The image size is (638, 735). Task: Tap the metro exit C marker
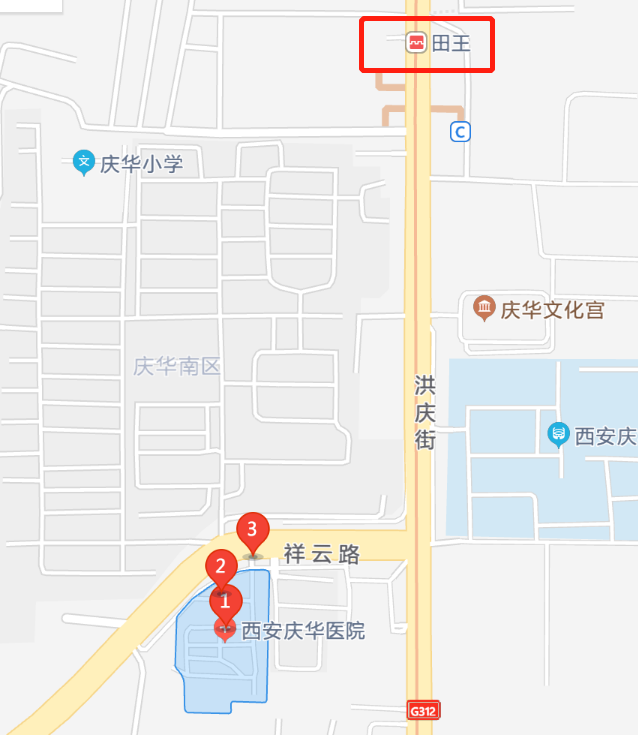pyautogui.click(x=460, y=131)
